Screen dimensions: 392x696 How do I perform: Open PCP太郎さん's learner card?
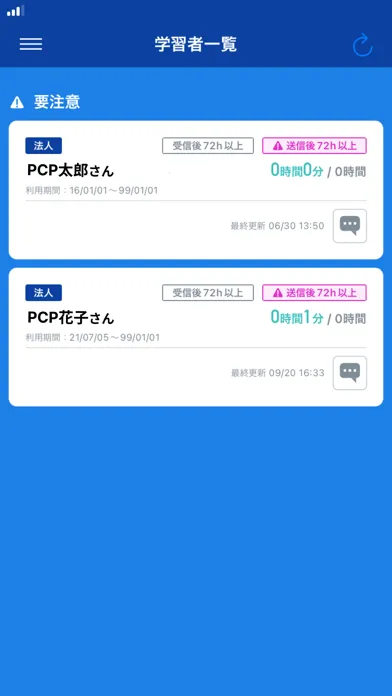196,190
